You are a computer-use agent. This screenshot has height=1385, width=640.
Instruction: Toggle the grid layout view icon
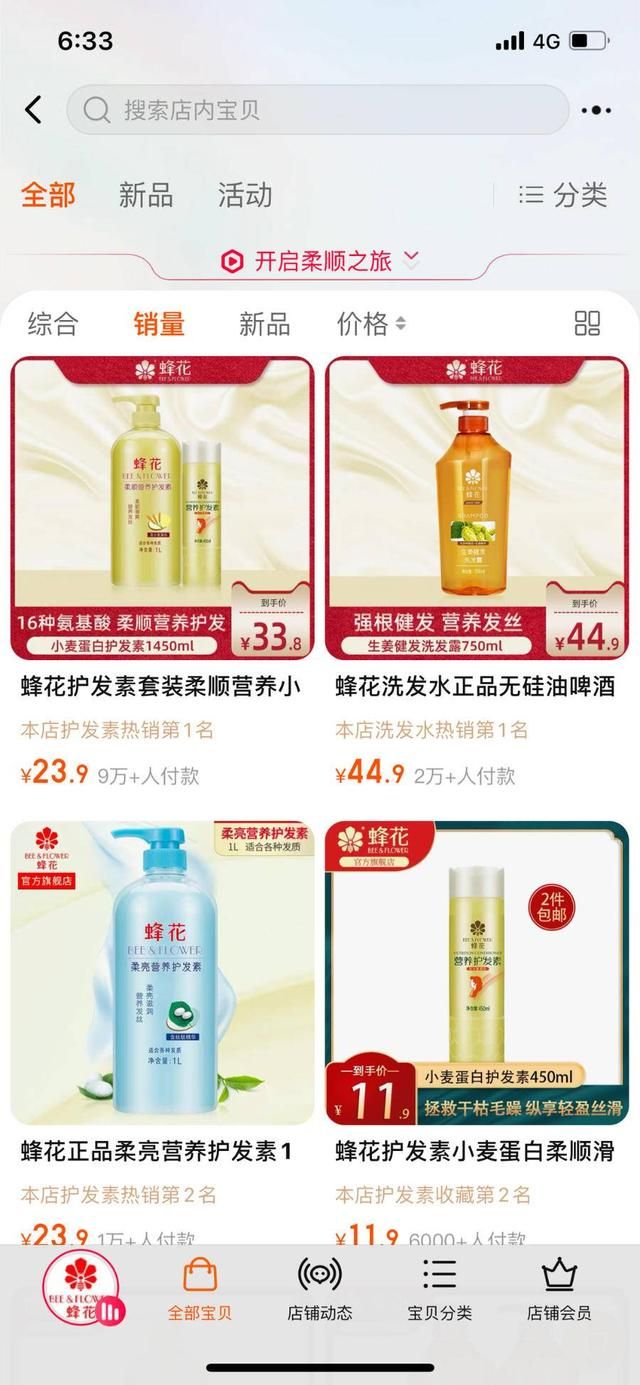587,323
